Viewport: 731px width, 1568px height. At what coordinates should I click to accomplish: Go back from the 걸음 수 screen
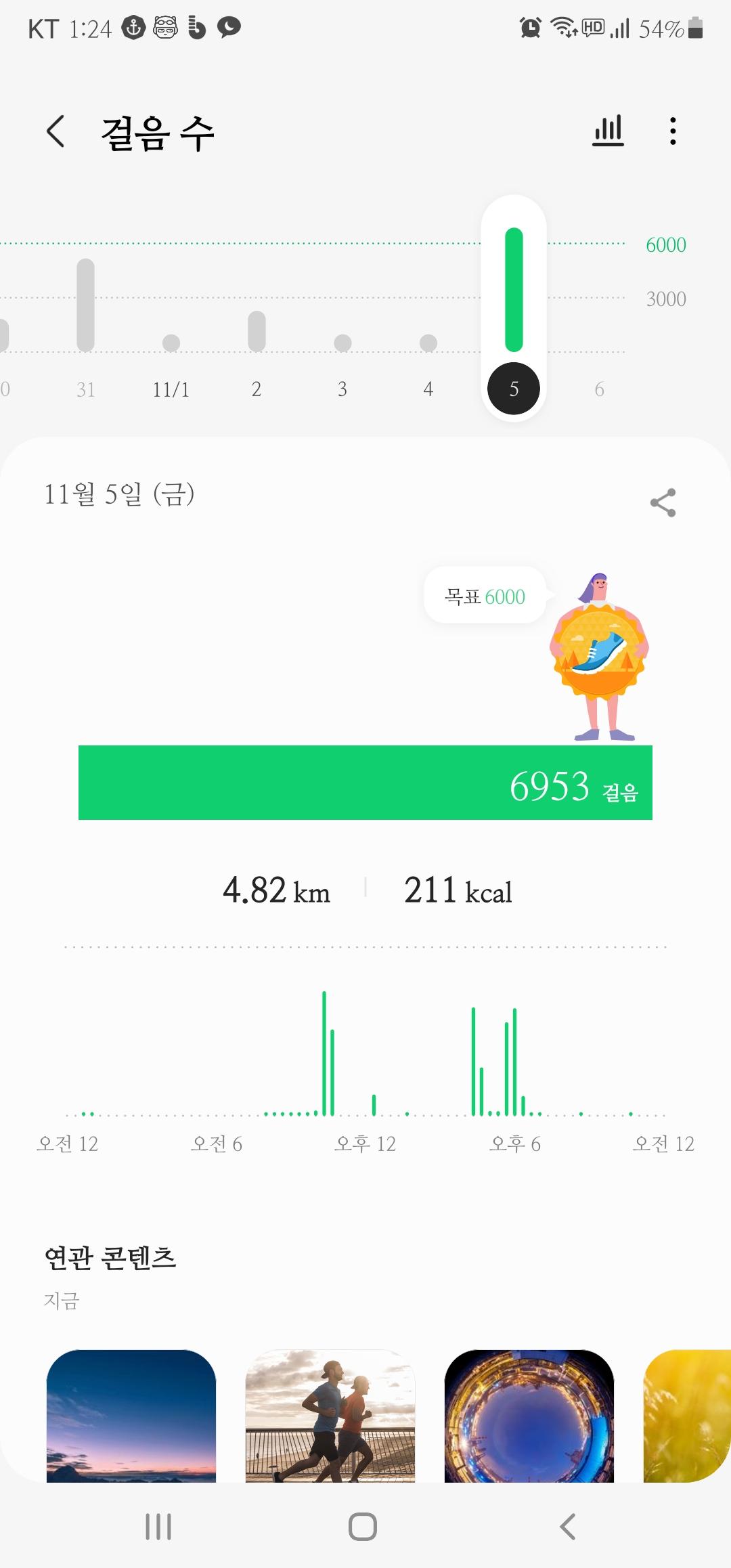(x=56, y=131)
